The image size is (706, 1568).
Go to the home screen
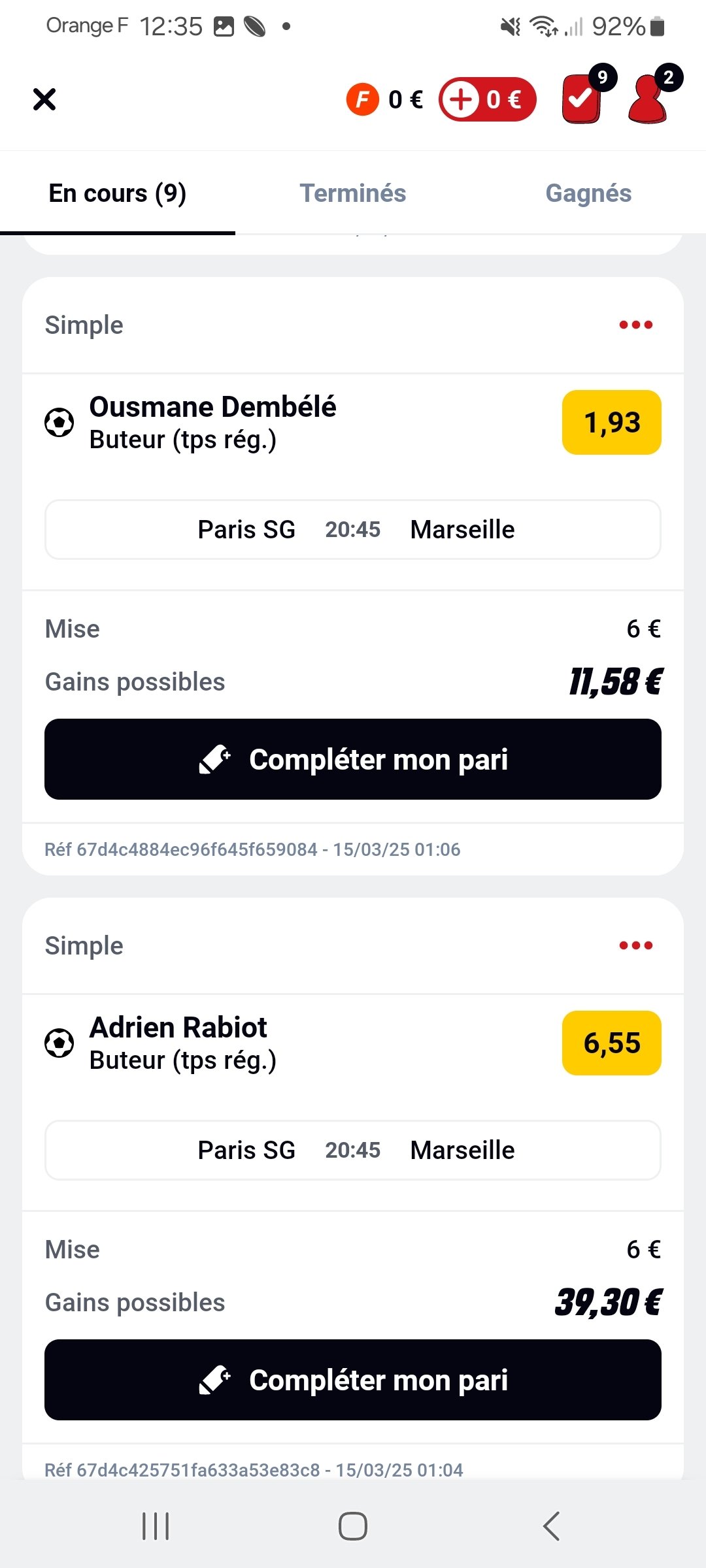[353, 1527]
